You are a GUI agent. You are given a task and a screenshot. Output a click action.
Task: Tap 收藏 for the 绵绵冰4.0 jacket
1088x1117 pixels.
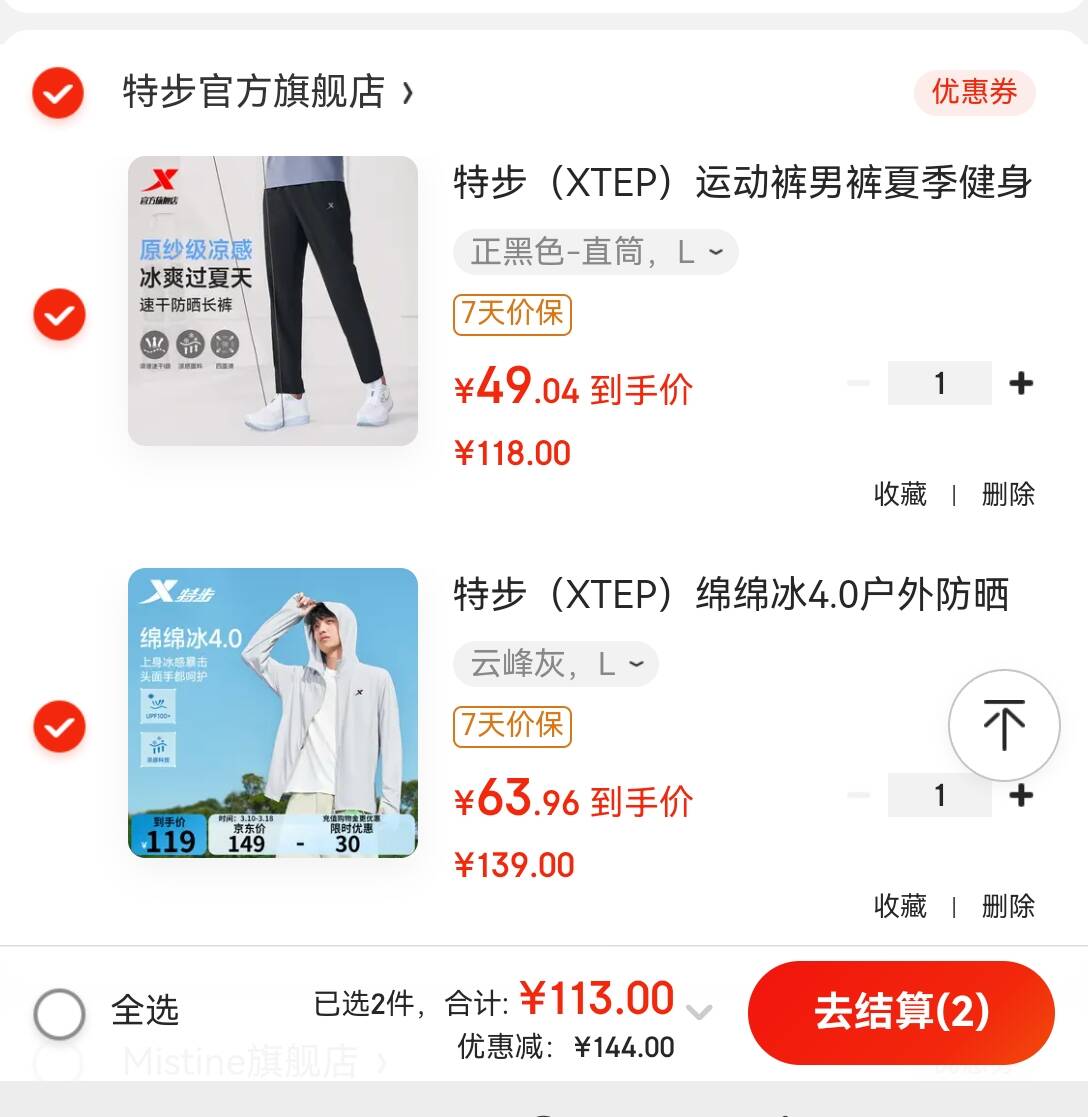[x=900, y=906]
